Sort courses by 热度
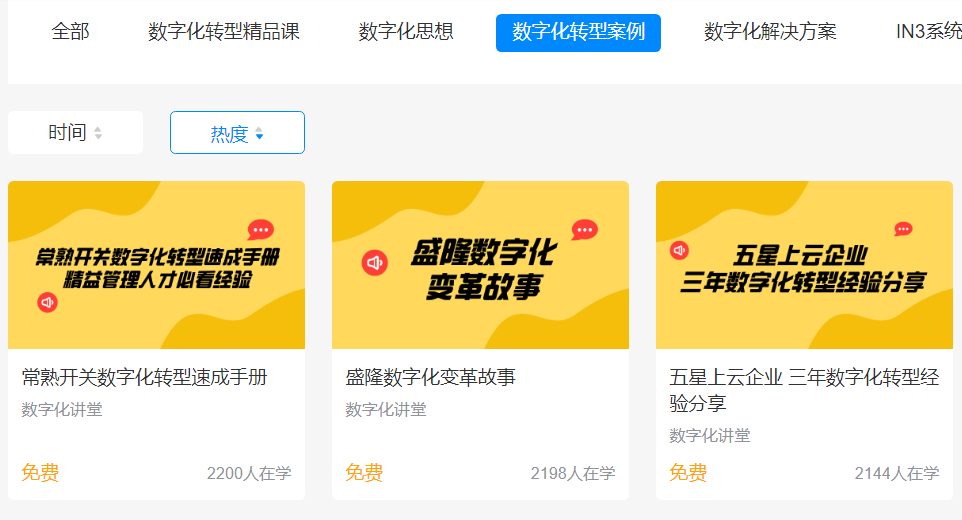962x520 pixels. pyautogui.click(x=237, y=133)
